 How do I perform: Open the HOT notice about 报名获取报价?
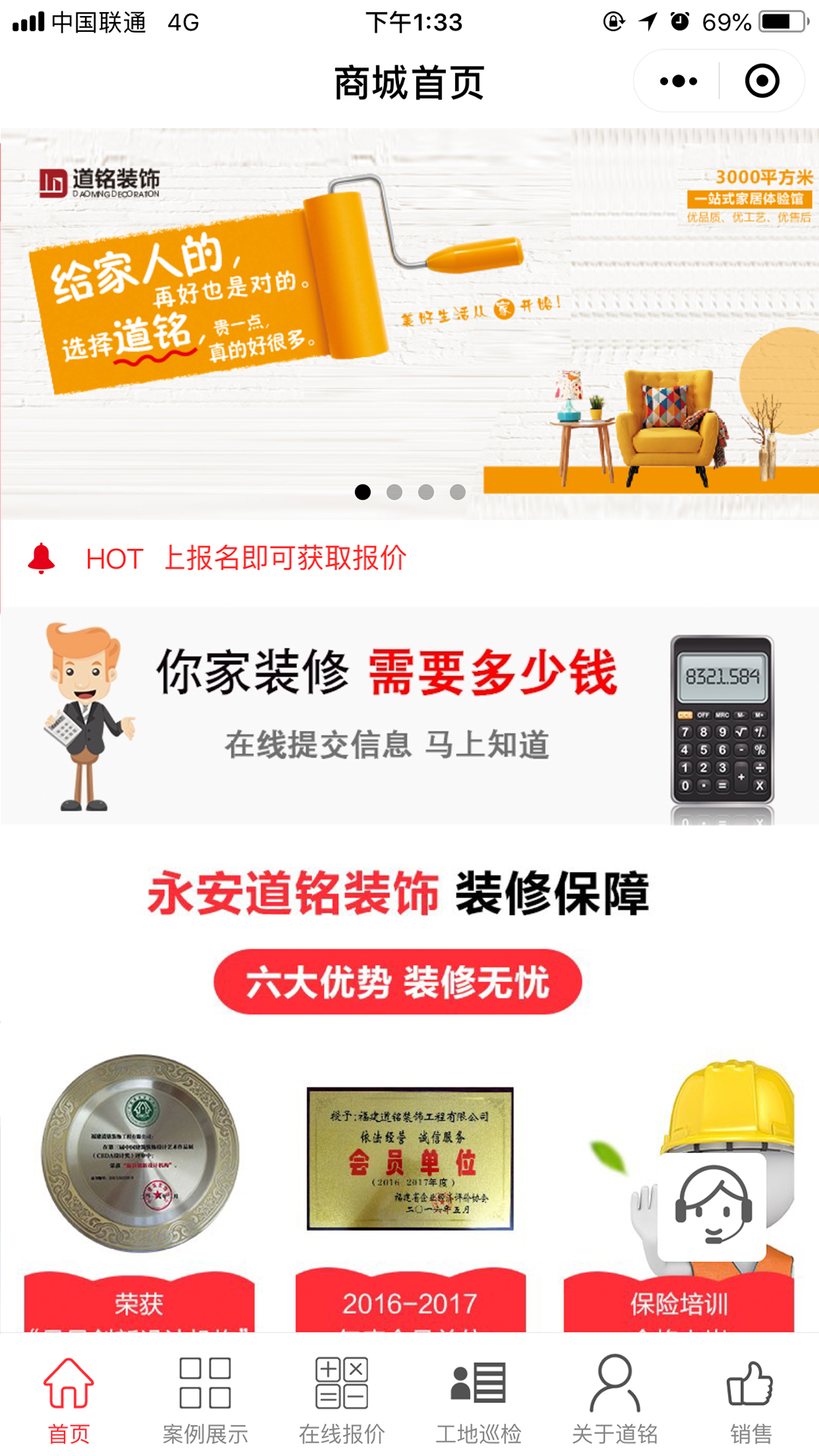pyautogui.click(x=284, y=559)
